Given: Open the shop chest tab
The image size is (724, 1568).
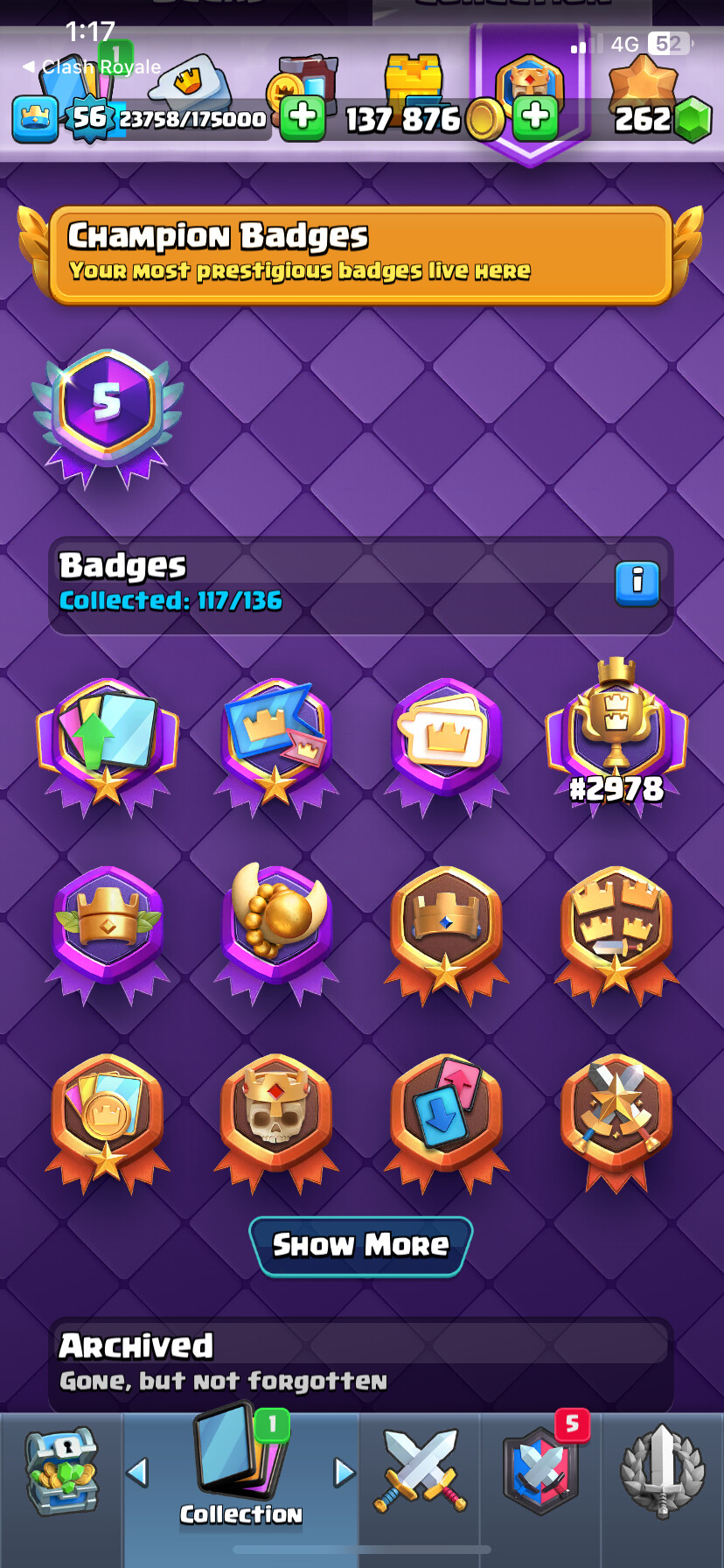Looking at the screenshot, I should point(61,1473).
